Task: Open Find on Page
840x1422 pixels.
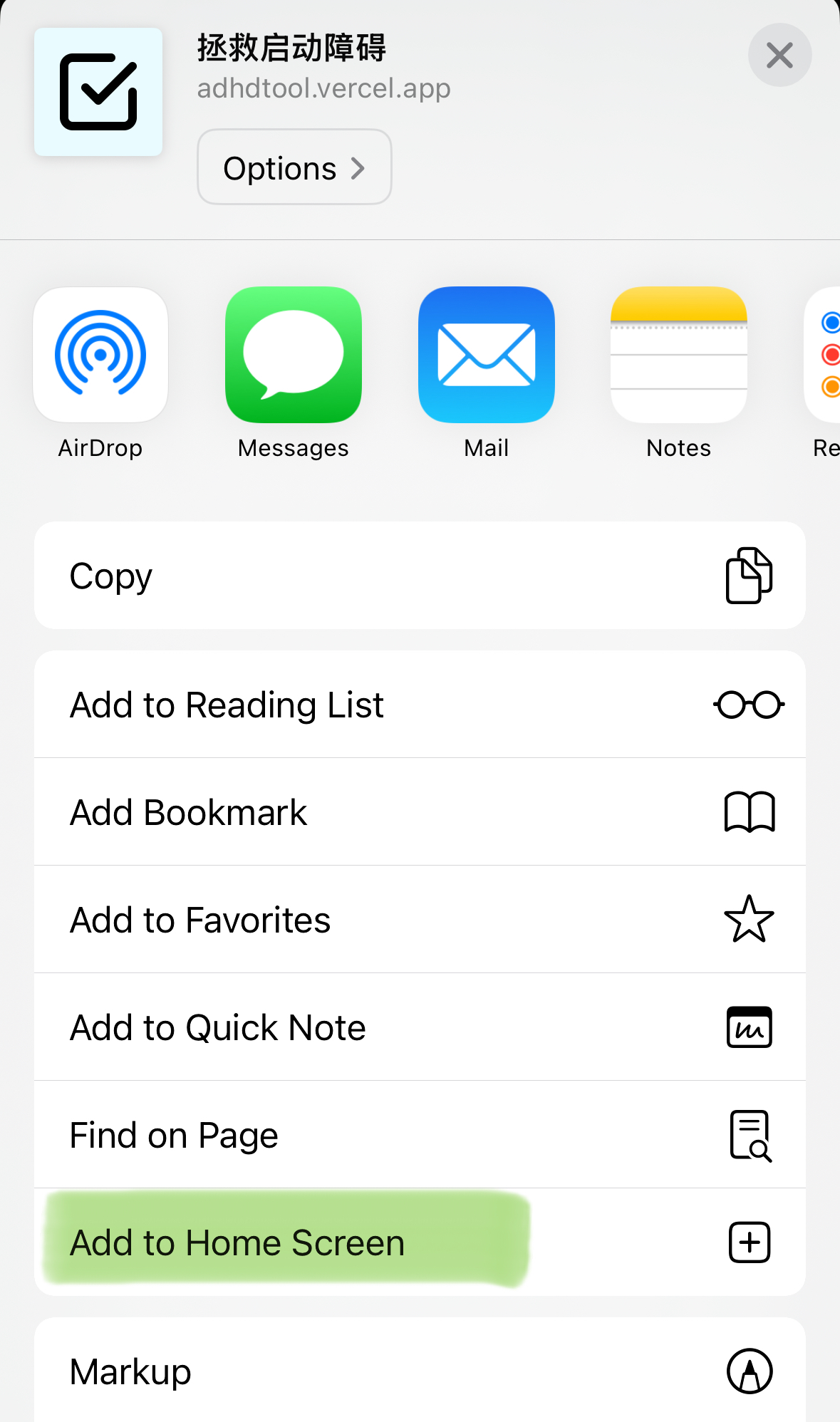Action: point(420,1135)
